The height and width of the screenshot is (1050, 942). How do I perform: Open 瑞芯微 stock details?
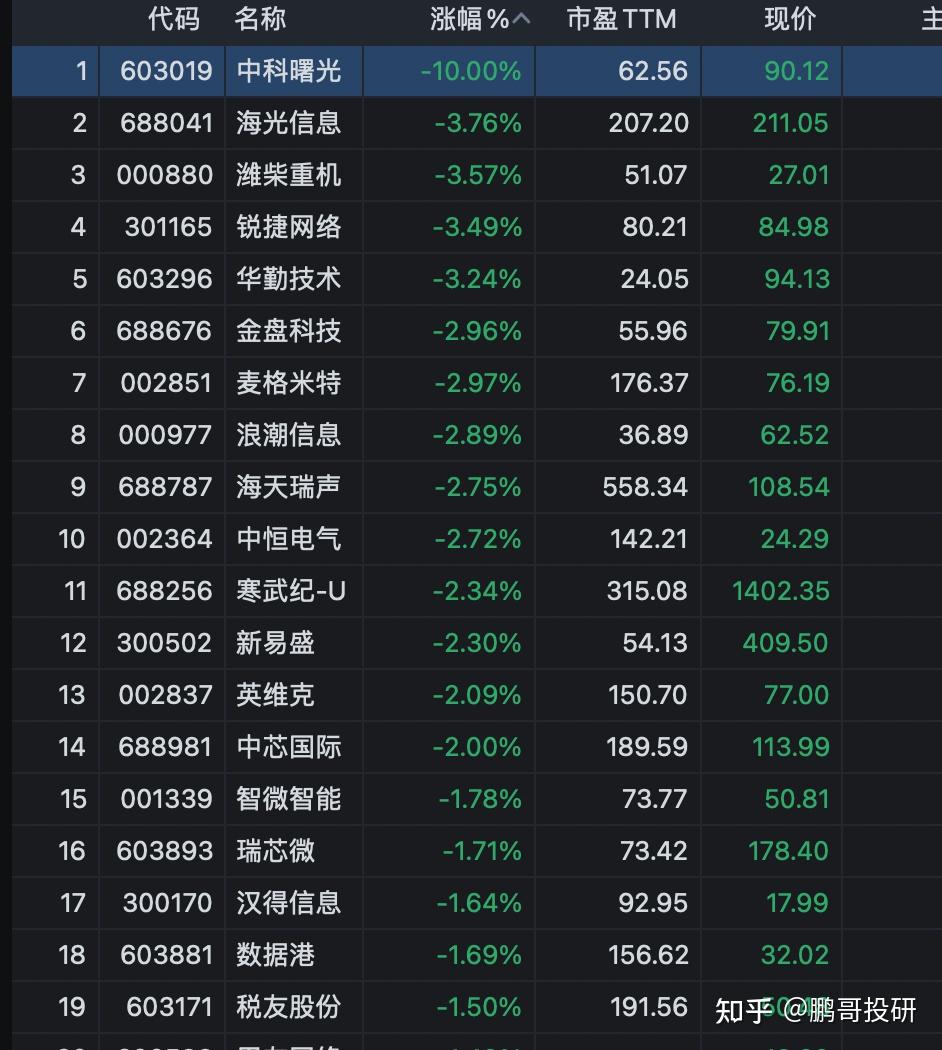point(276,851)
